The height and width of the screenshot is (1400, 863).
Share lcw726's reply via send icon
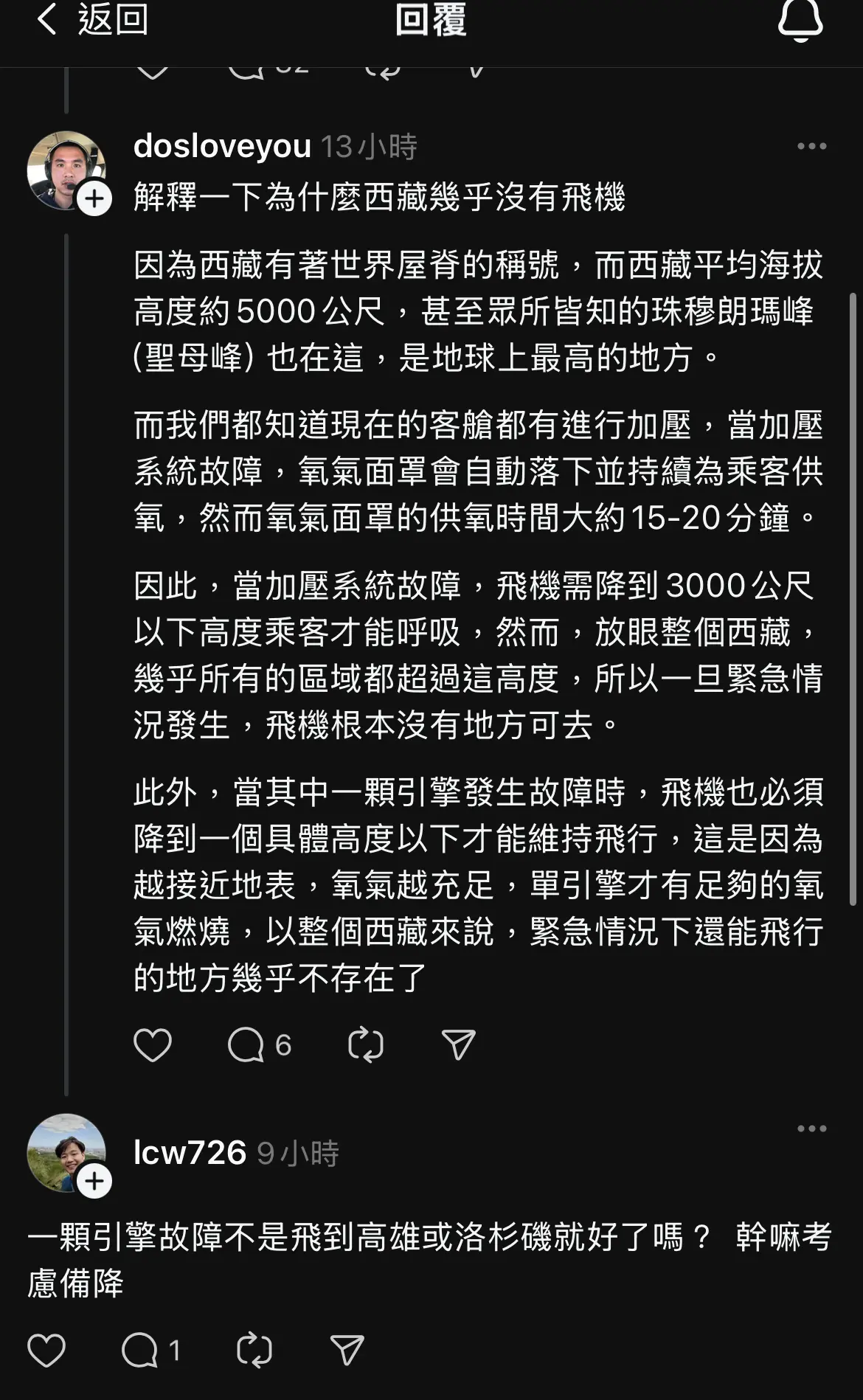click(347, 1350)
